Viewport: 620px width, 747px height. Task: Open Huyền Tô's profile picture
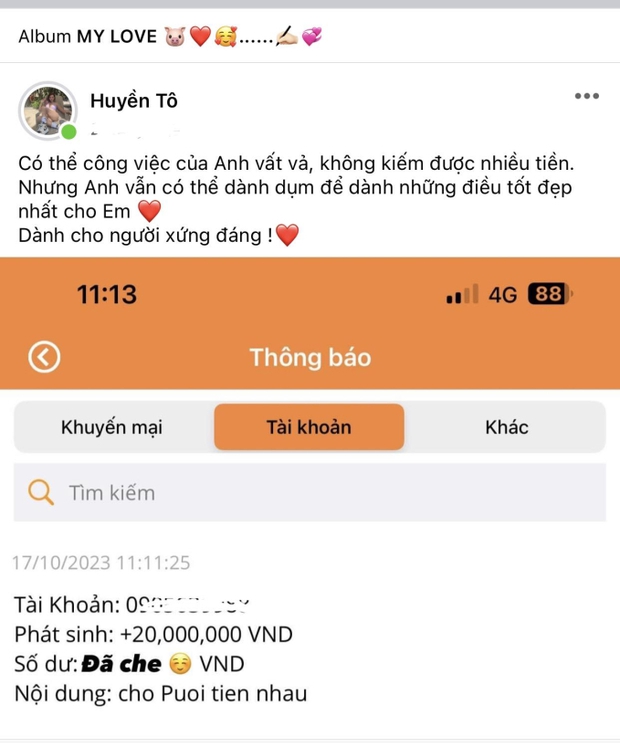[47, 109]
